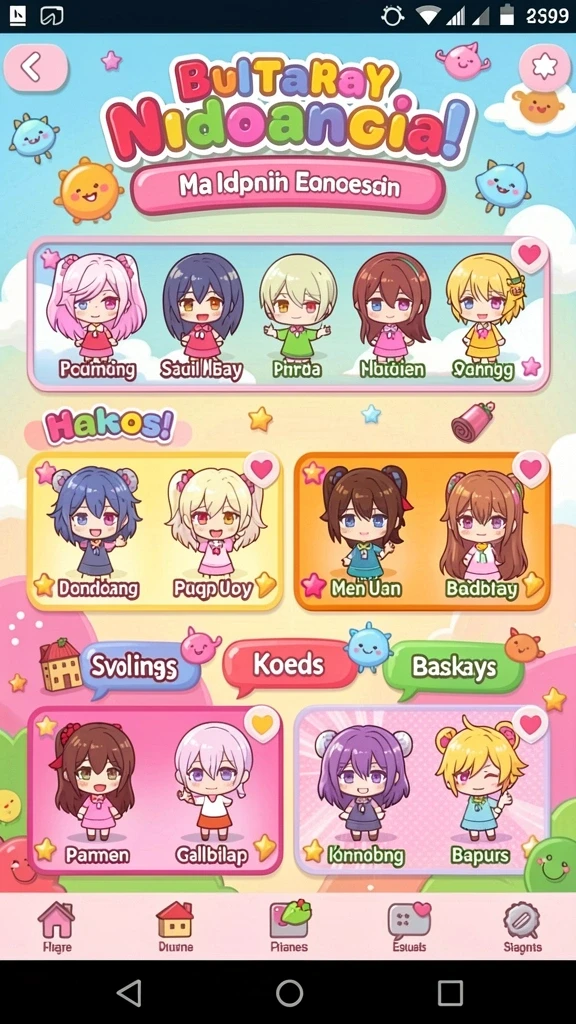Open the Slagnts tab
This screenshot has width=576, height=1024.
(522, 927)
